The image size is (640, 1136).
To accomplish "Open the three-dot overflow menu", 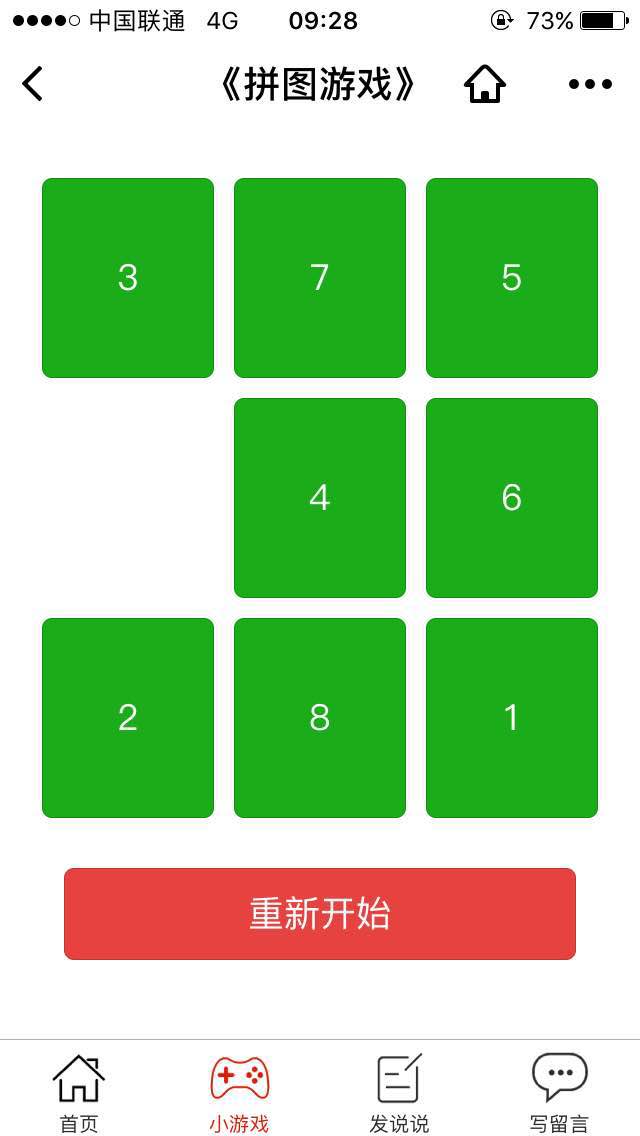I will coord(591,84).
